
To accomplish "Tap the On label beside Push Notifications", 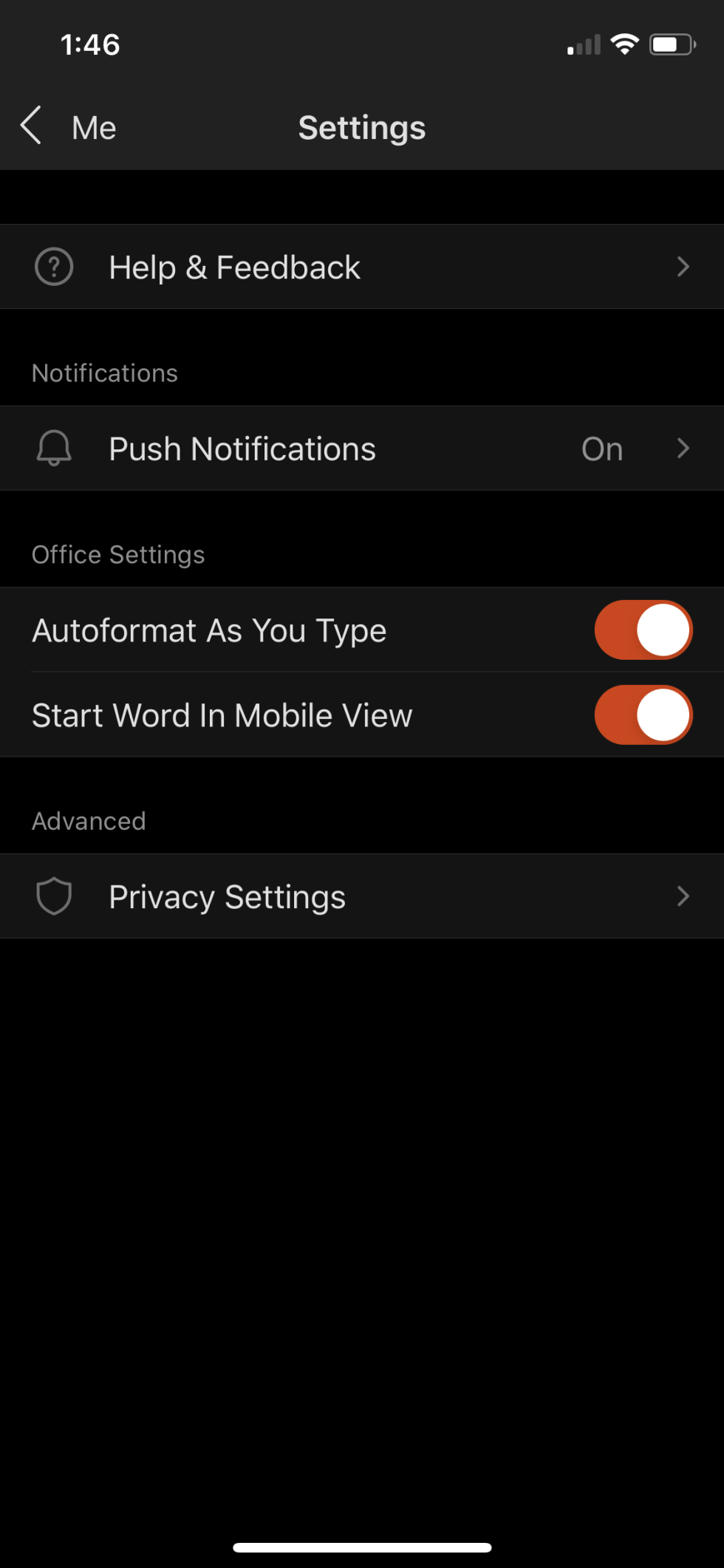I will (x=601, y=448).
